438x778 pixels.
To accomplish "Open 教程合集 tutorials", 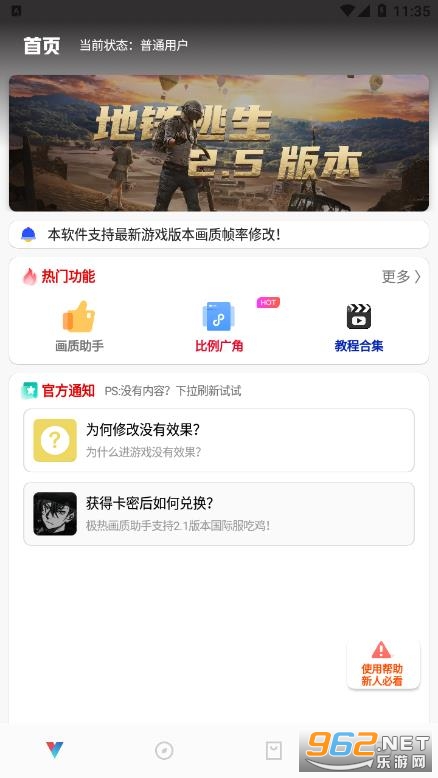I will pos(359,326).
